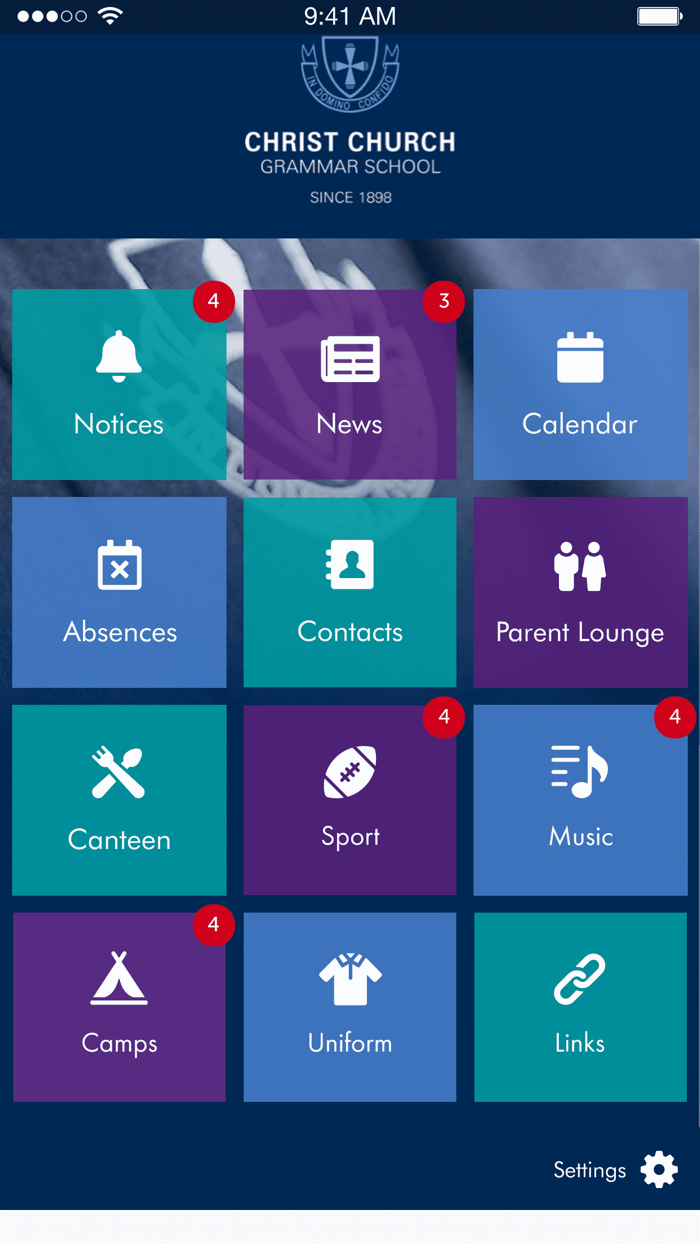Select the Canteen tile
The width and height of the screenshot is (700, 1244).
coord(119,800)
